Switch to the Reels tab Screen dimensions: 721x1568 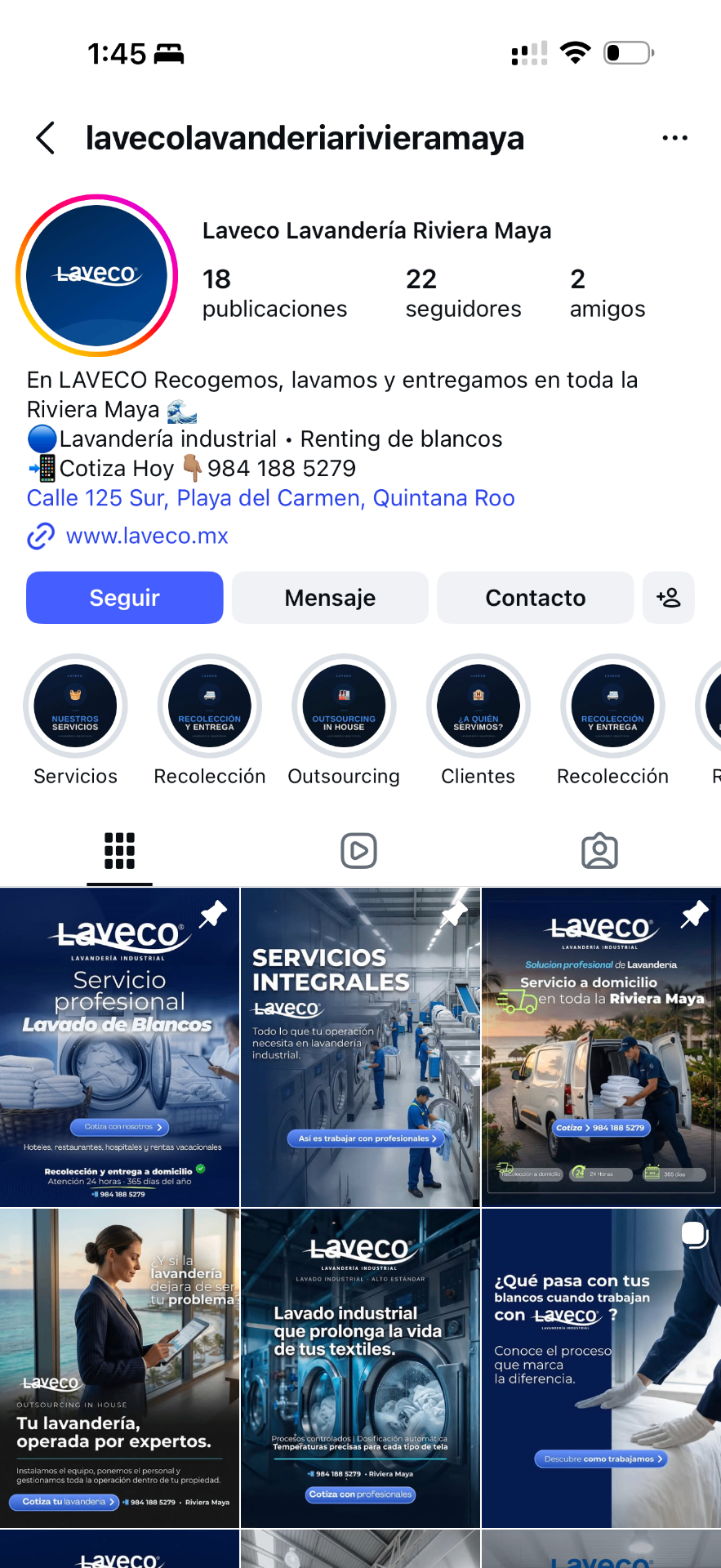click(x=358, y=851)
